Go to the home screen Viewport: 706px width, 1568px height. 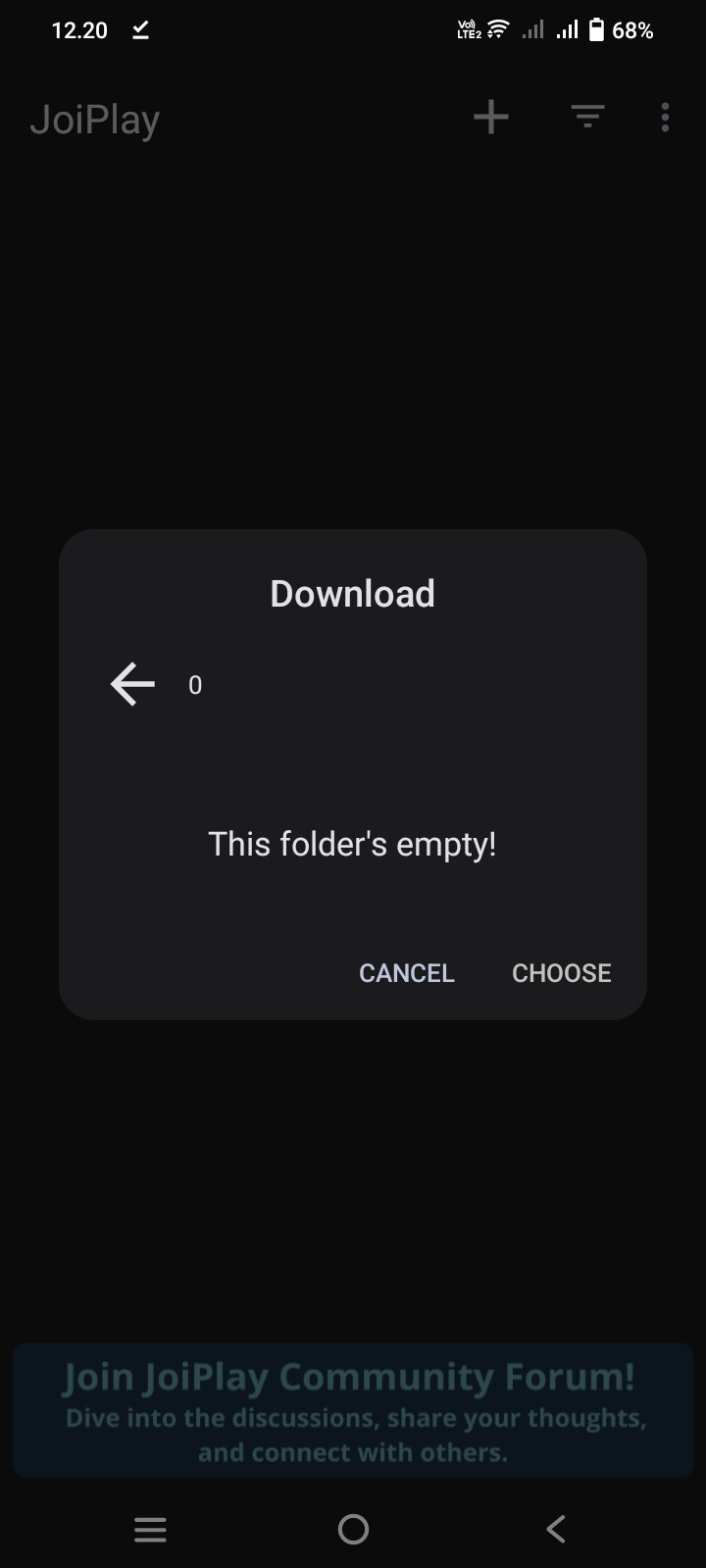(353, 1529)
